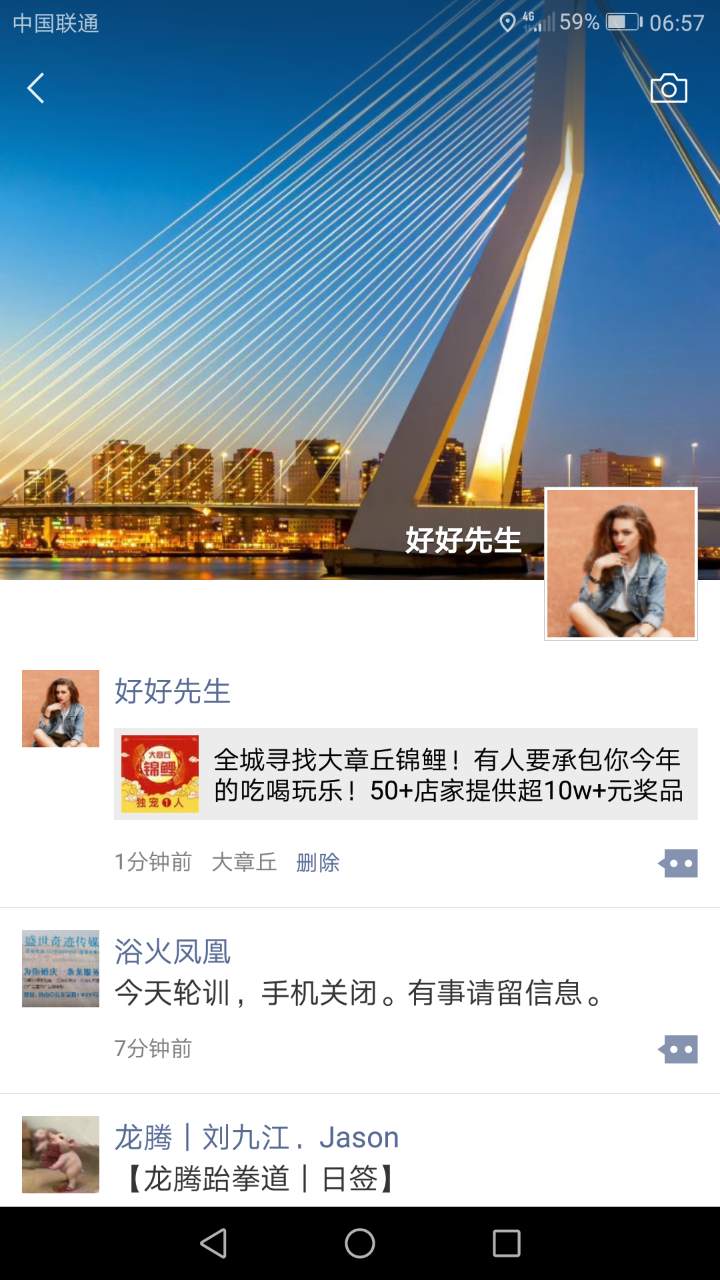The width and height of the screenshot is (720, 1280).
Task: Go back from Moments feed
Action: click(36, 89)
